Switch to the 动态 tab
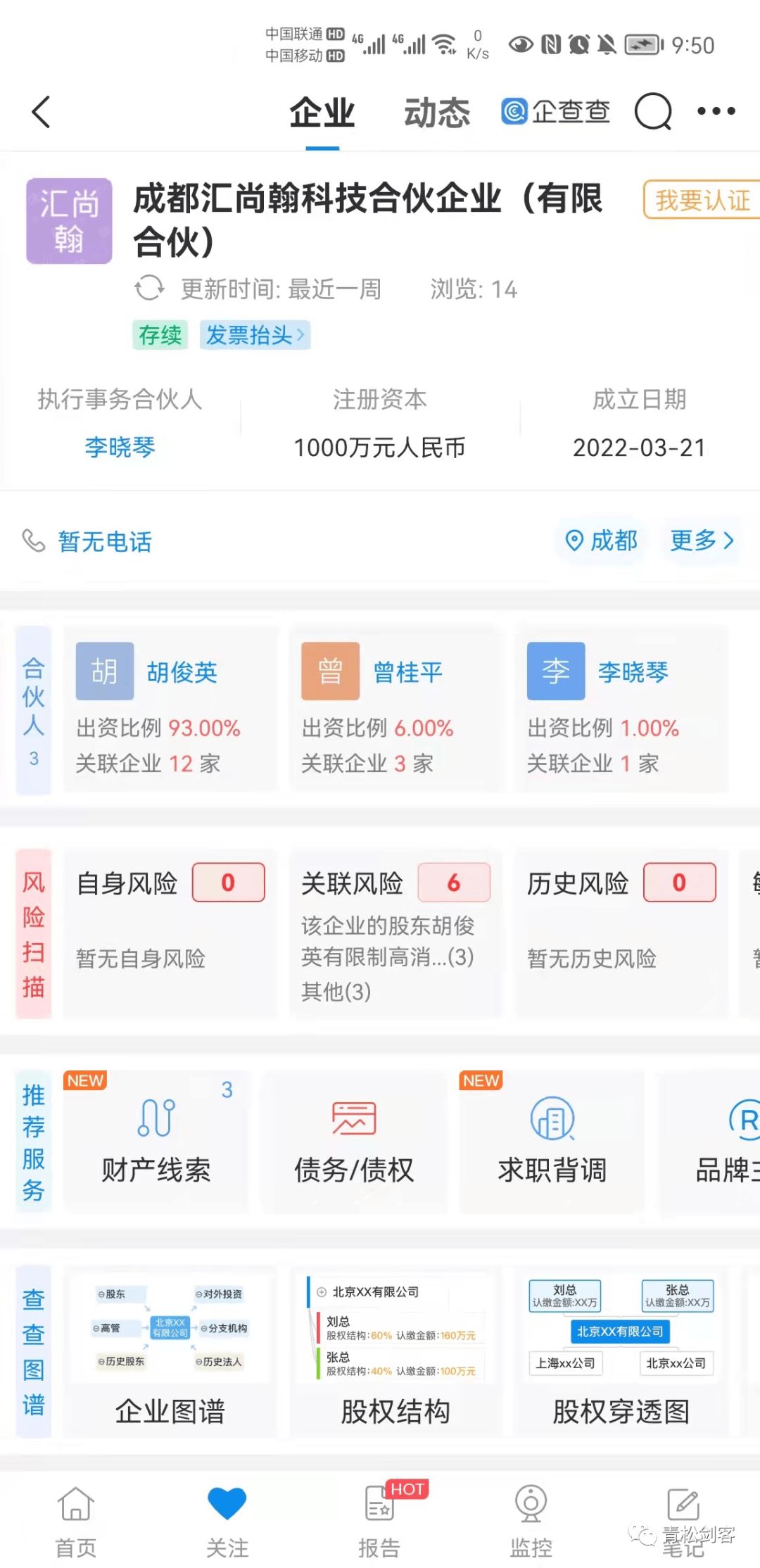The image size is (760, 1568). (436, 113)
